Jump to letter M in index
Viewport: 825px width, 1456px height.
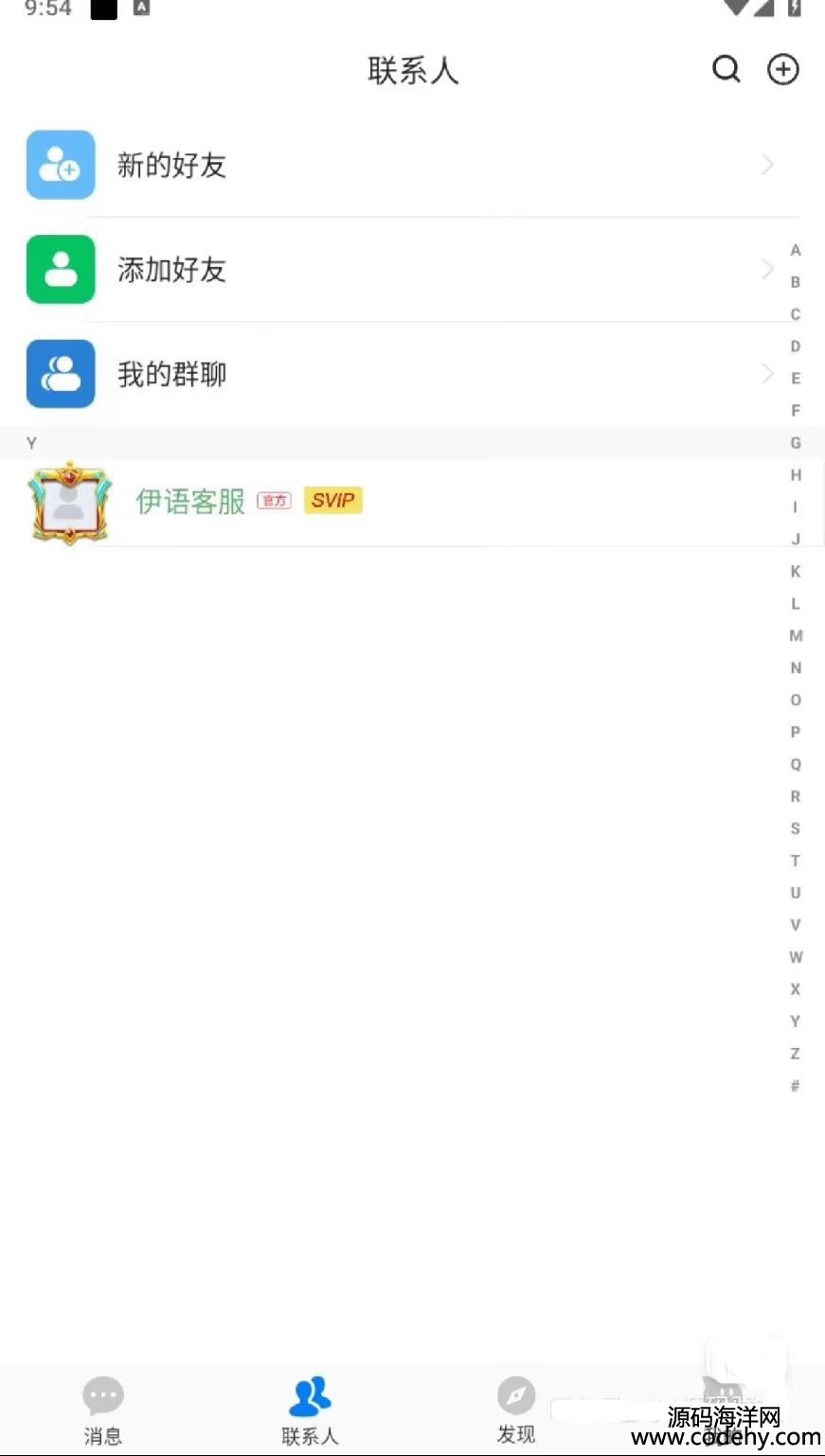pyautogui.click(x=796, y=635)
